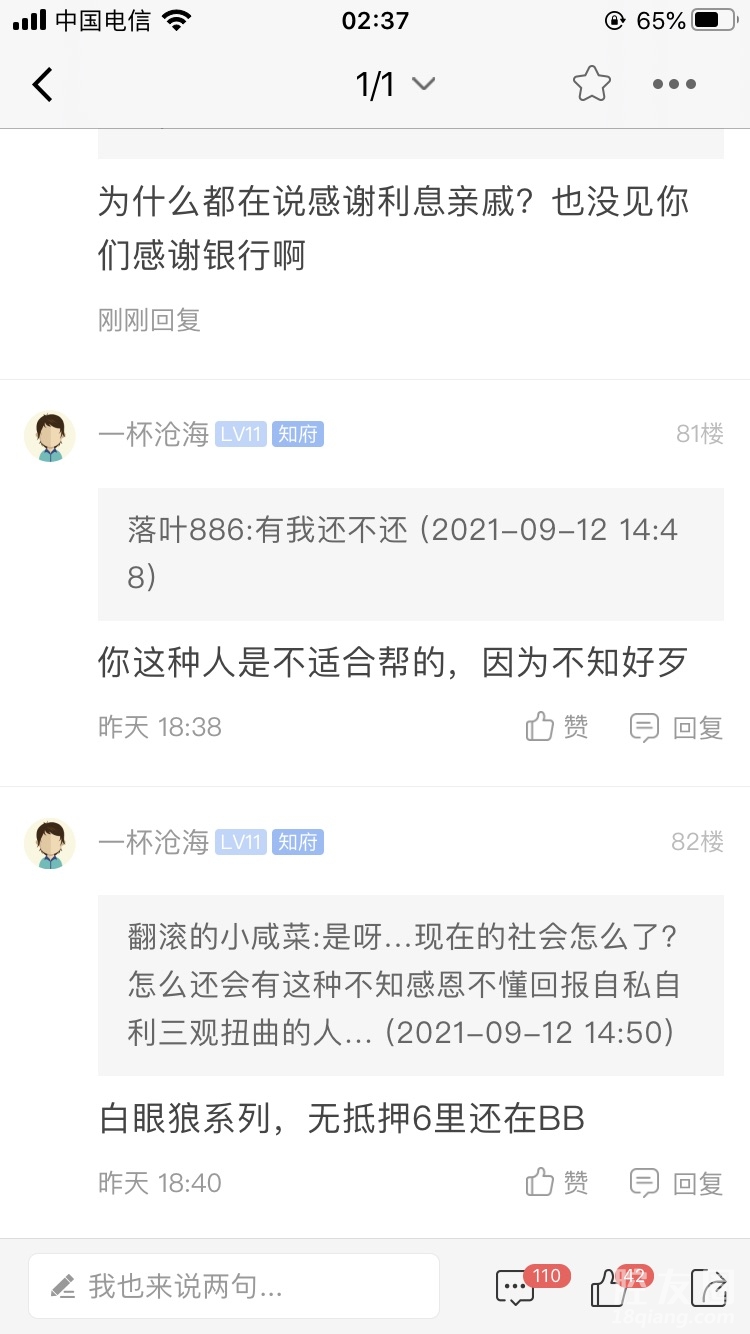This screenshot has width=750, height=1334.
Task: Open the three-dot overflow menu
Action: pyautogui.click(x=674, y=85)
